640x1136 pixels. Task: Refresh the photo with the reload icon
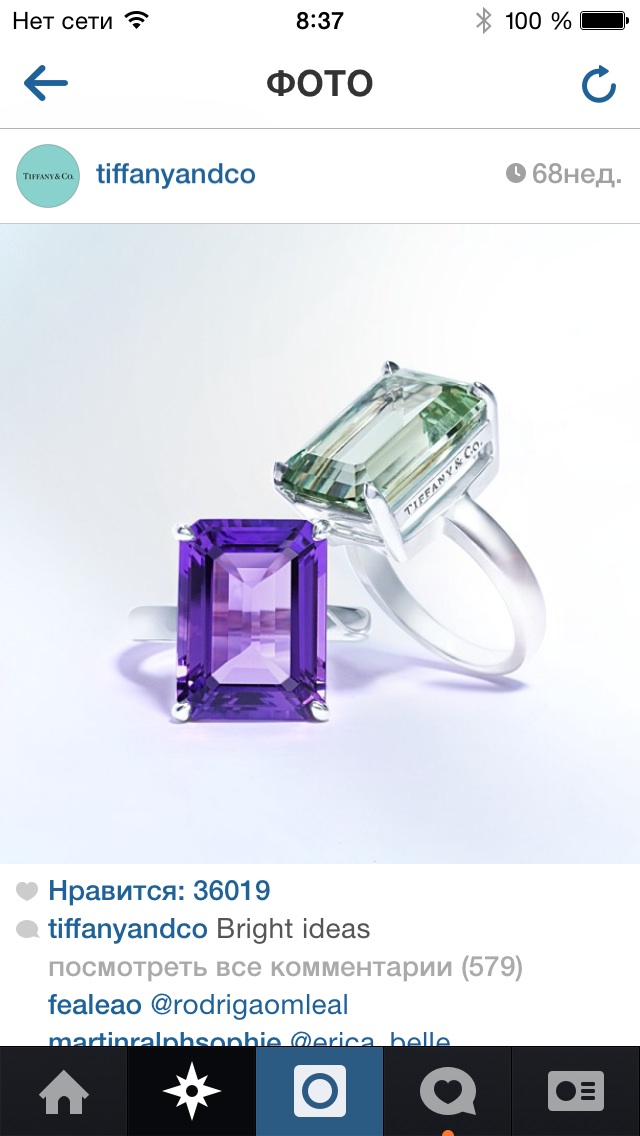coord(598,86)
